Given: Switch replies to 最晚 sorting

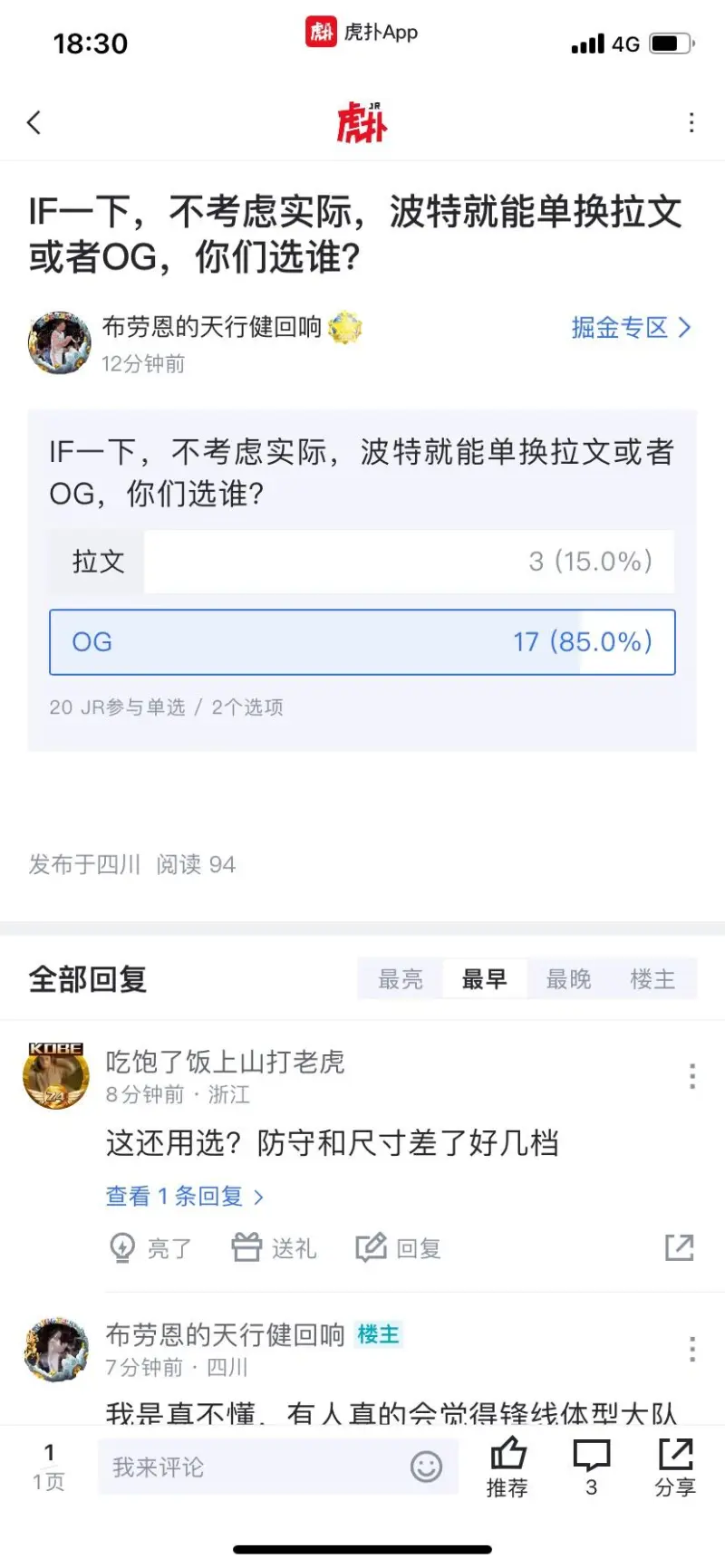Looking at the screenshot, I should point(568,979).
